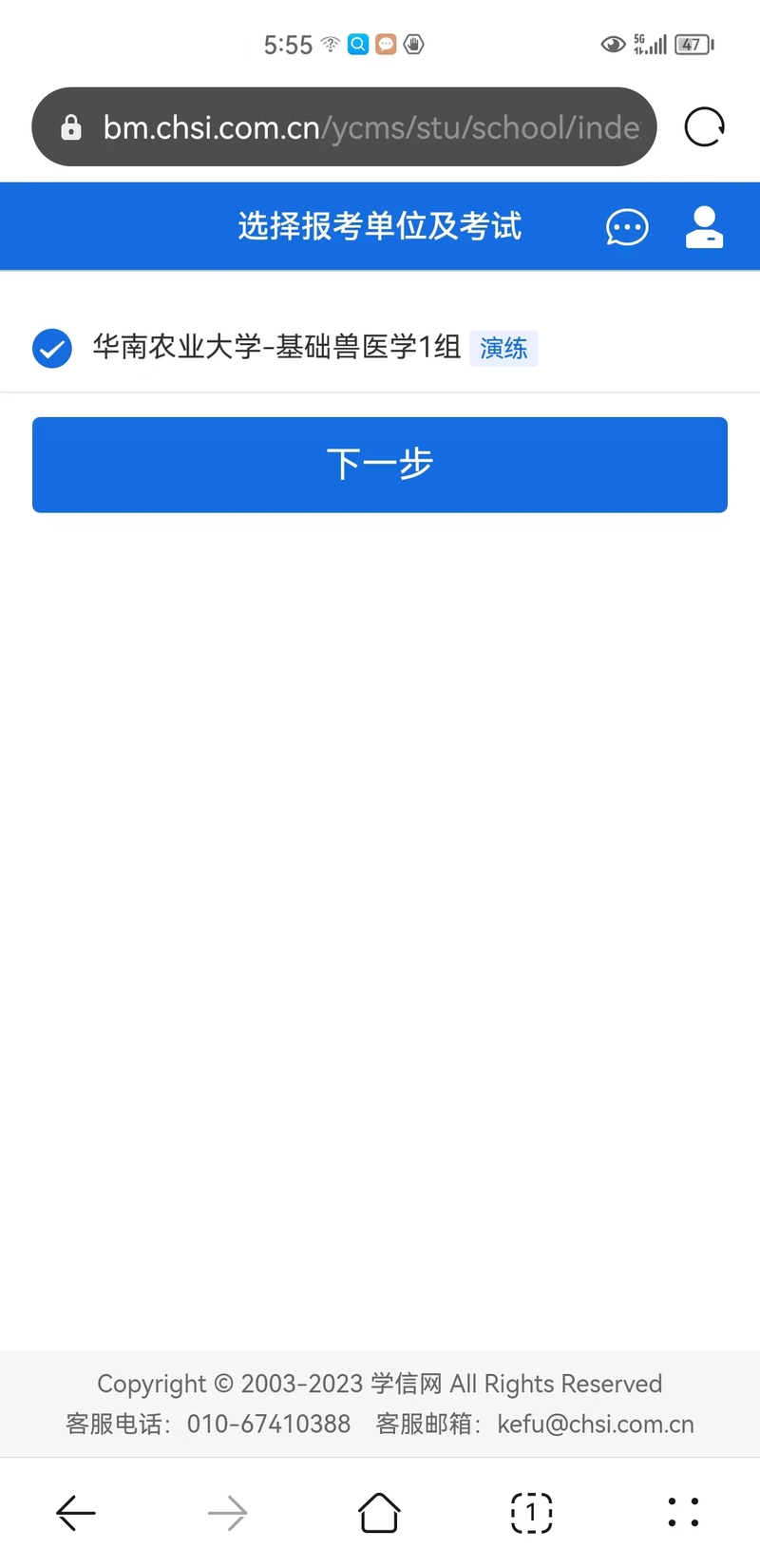The height and width of the screenshot is (1568, 760).
Task: Reload the page with the refresh icon
Action: click(705, 126)
